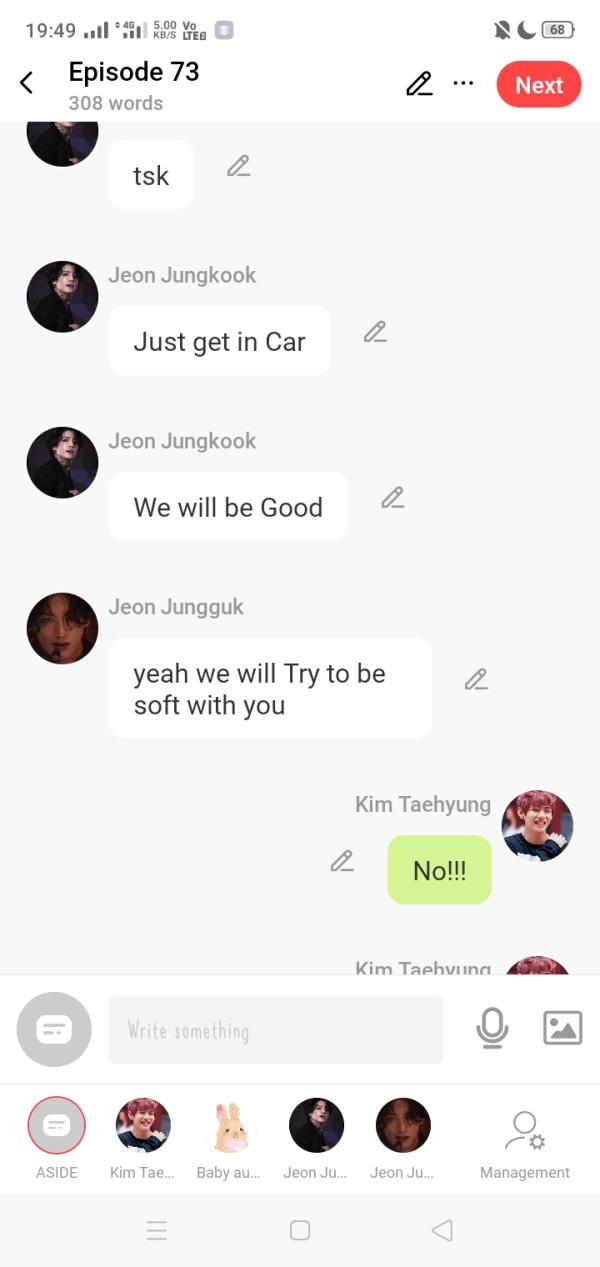Screen dimensions: 600x1267
Task: Choose the second Jeon Ju... character
Action: pos(402,1126)
